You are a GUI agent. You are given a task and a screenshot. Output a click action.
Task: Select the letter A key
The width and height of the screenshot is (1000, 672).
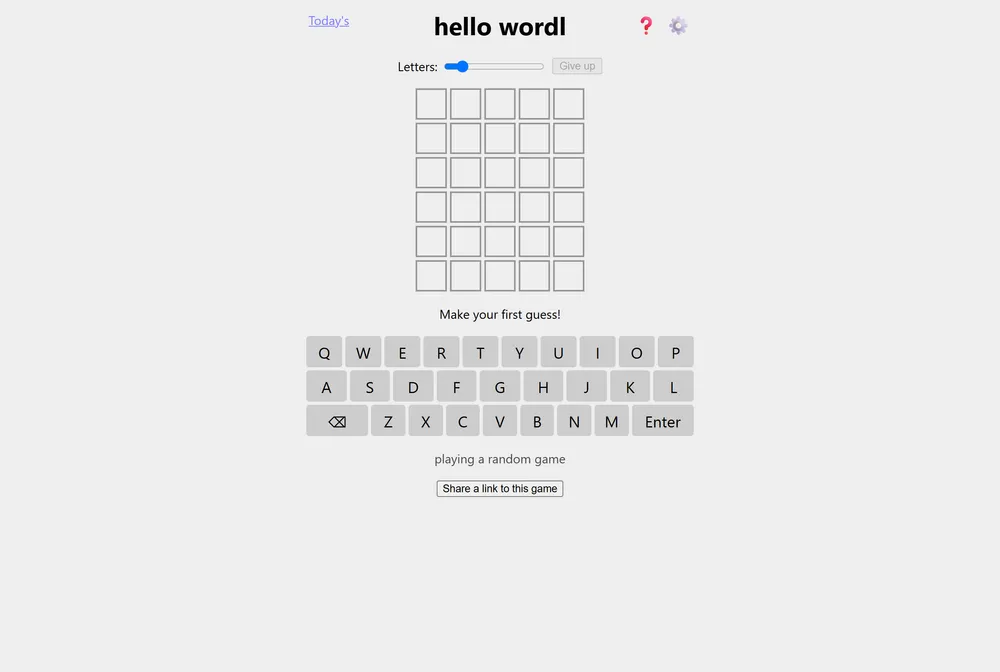327,387
